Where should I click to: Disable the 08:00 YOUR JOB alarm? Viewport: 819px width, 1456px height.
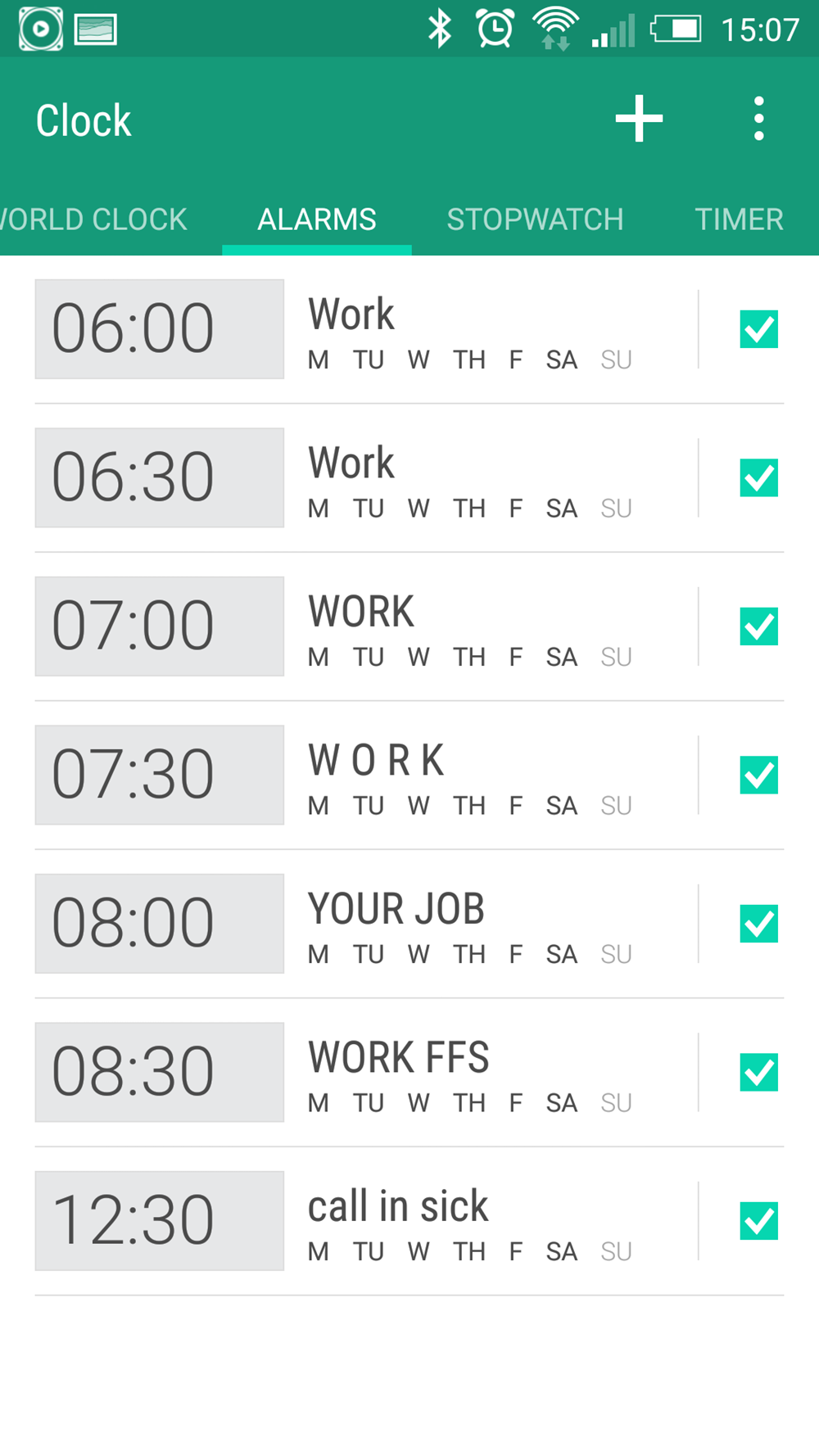coord(758,924)
